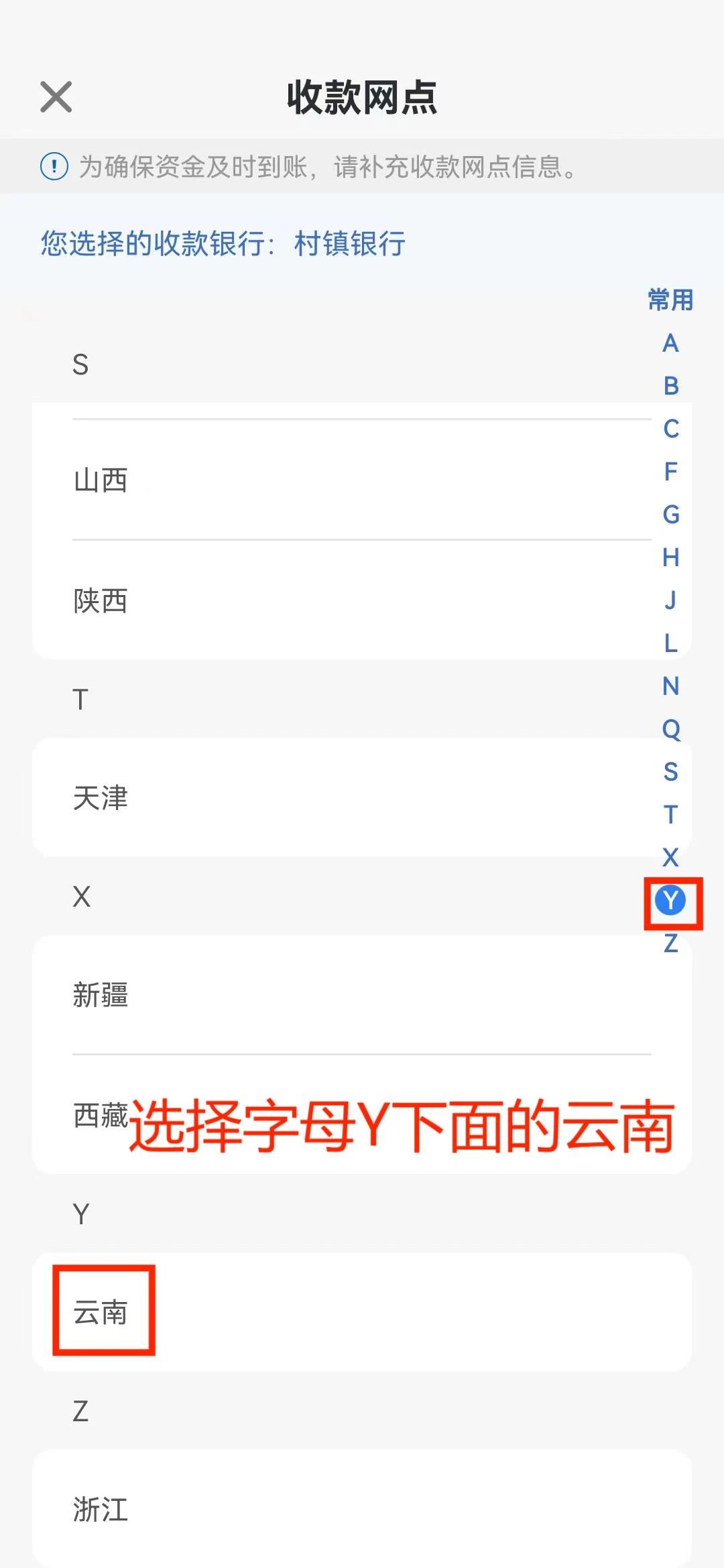The image size is (724, 1568).
Task: Jump to letter N in index
Action: (670, 686)
